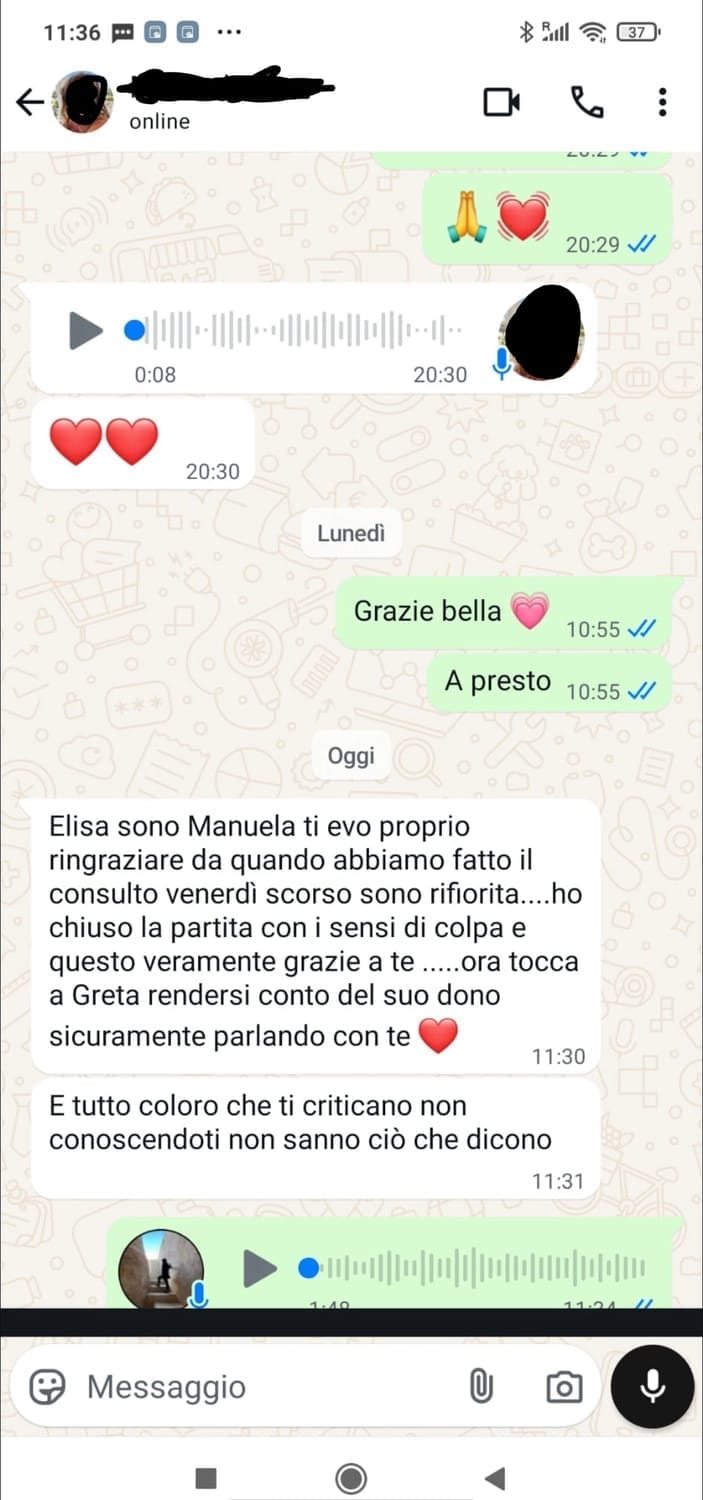Viewport: 703px width, 1500px height.
Task: Tap the microphone button to record audio
Action: (x=652, y=1386)
